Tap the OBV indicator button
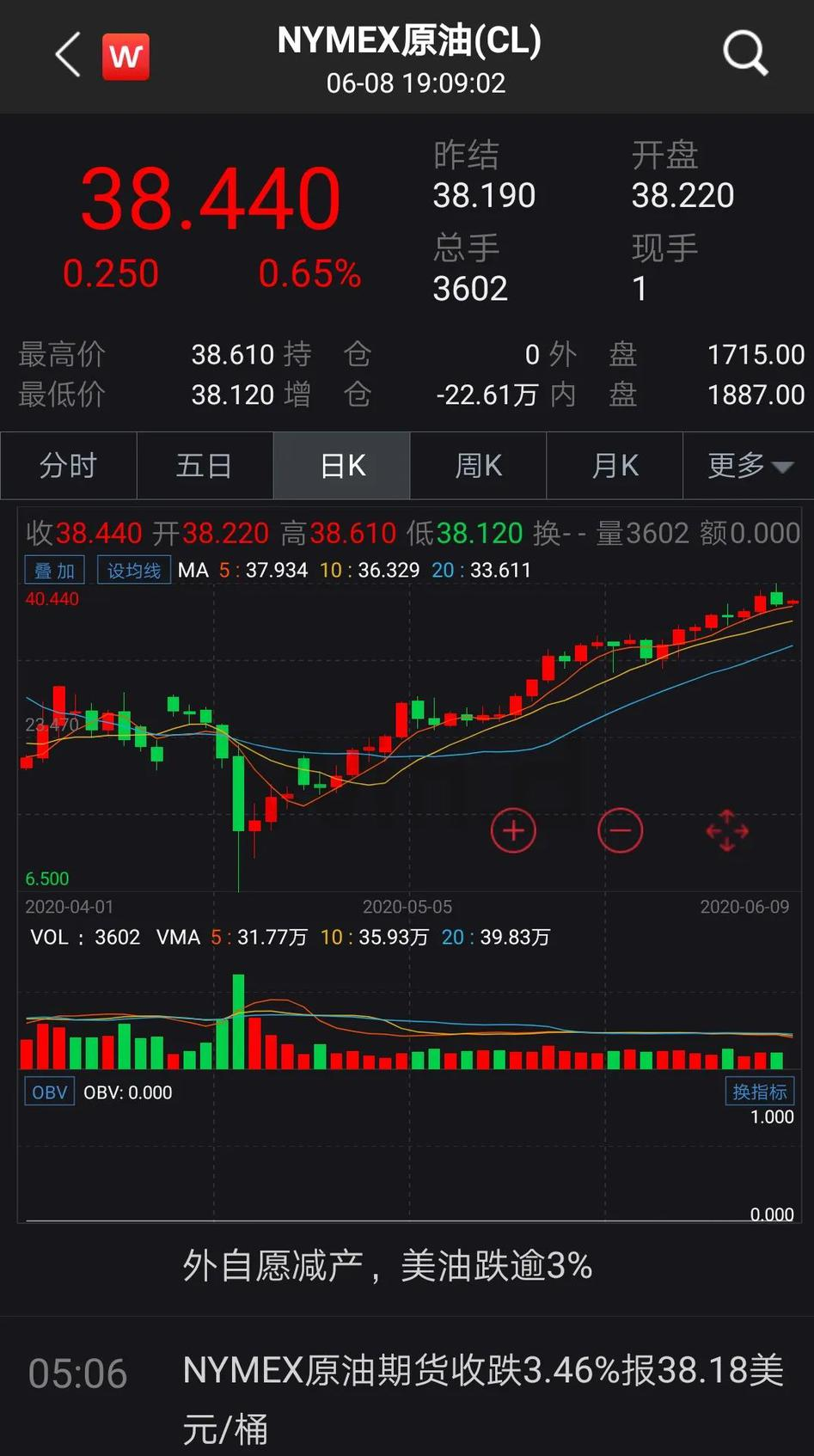 coord(50,1092)
